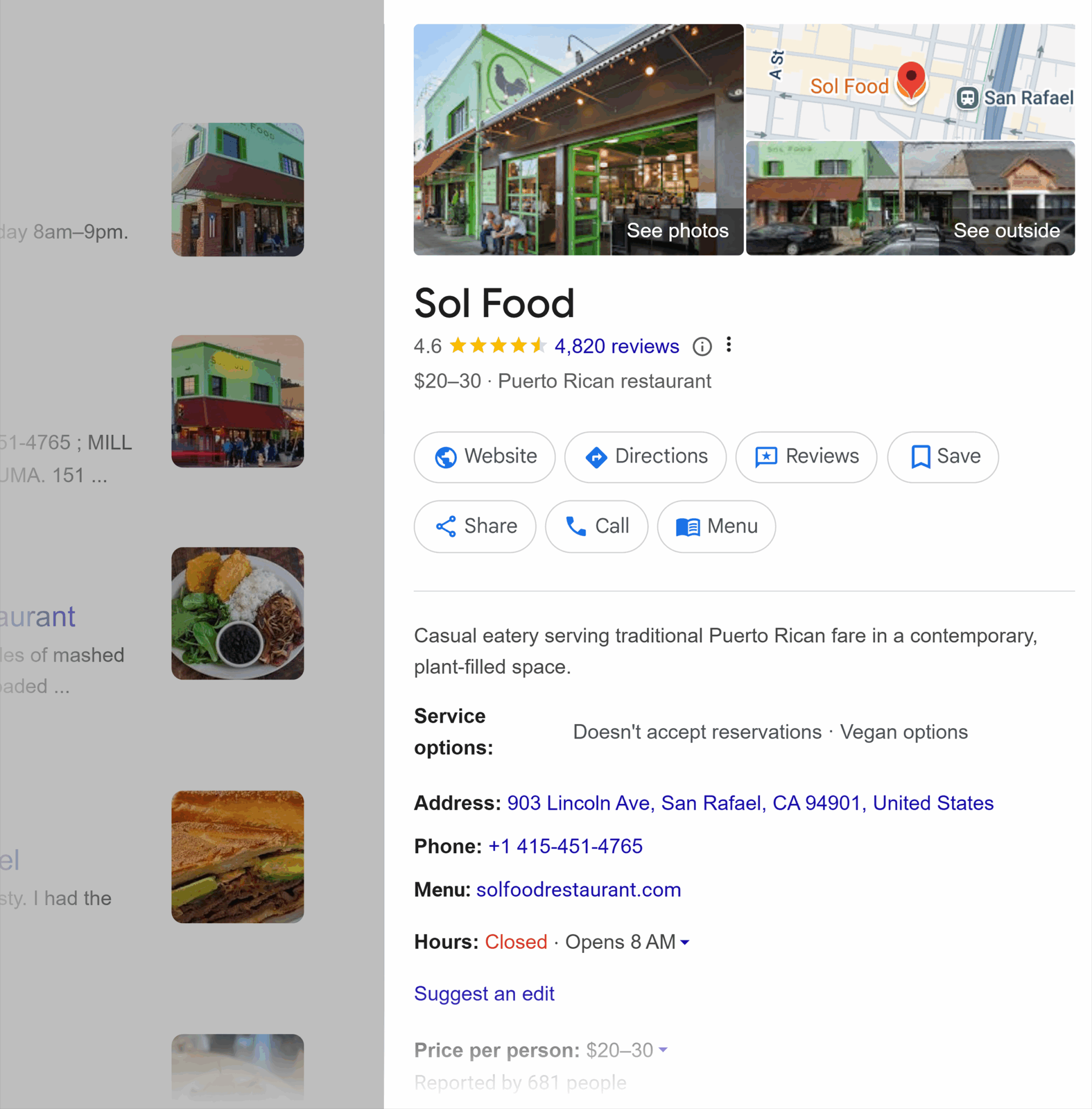Click Suggest an edit
This screenshot has height=1109, width=1092.
pos(483,993)
